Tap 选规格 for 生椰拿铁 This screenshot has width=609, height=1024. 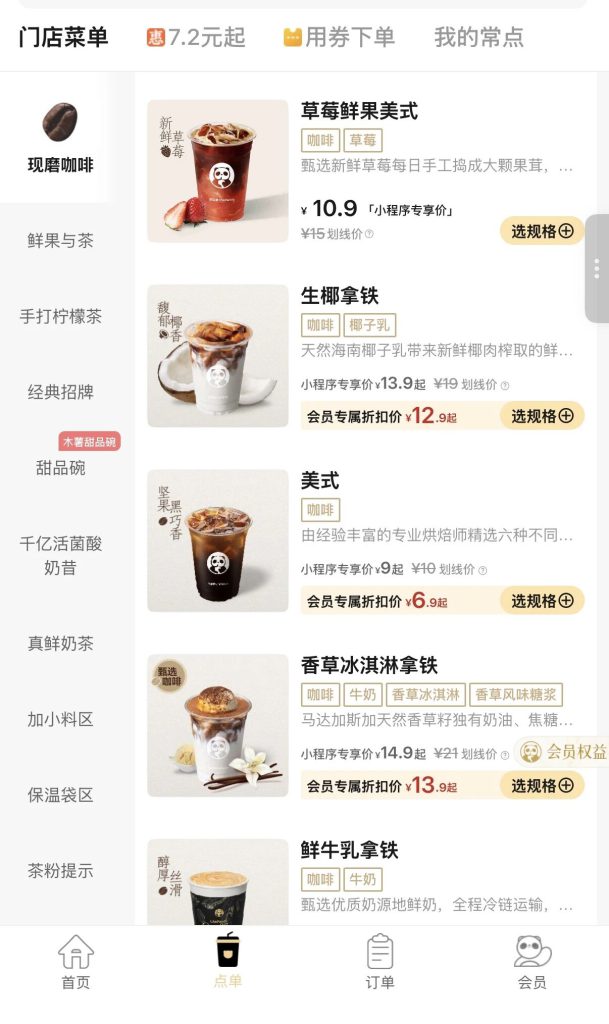[x=542, y=416]
